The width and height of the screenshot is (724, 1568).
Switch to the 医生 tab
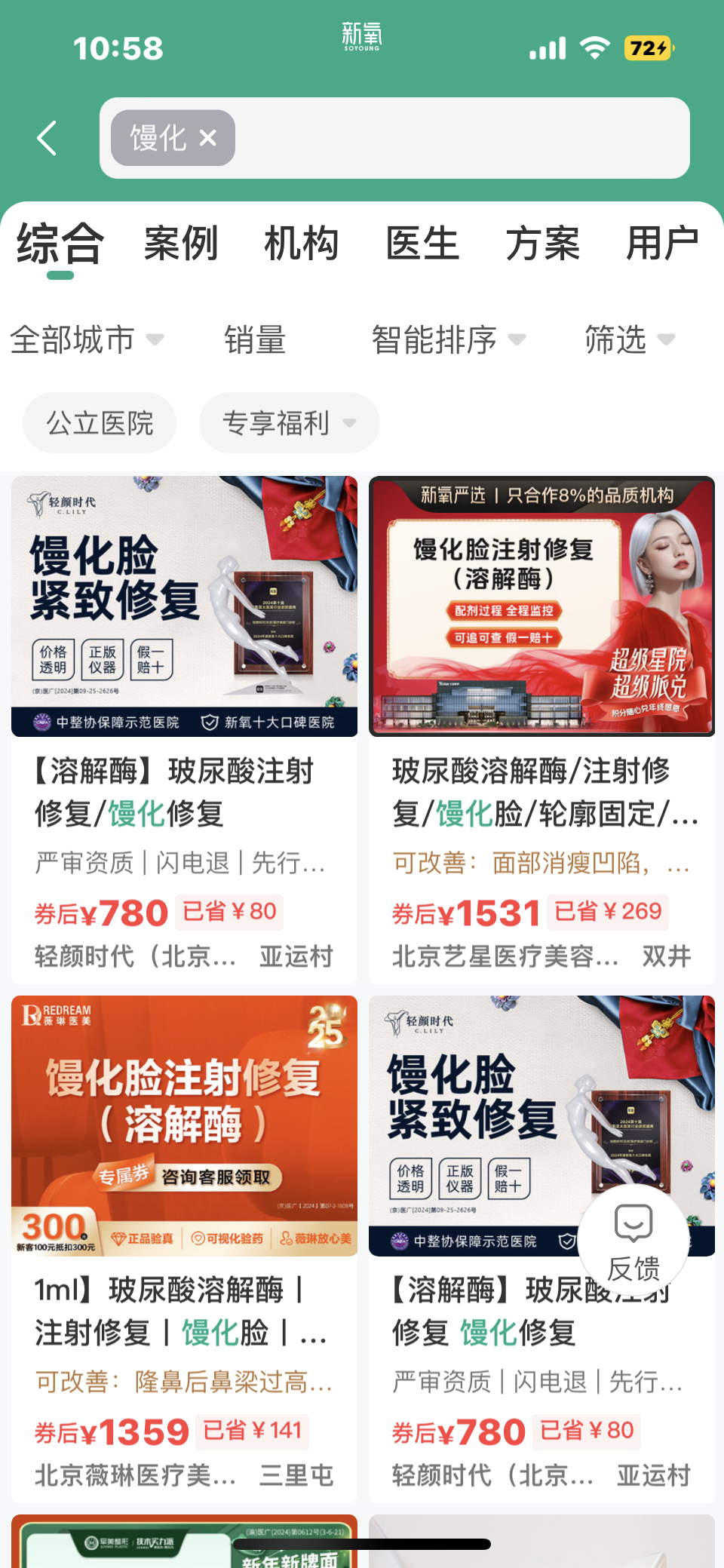(422, 244)
